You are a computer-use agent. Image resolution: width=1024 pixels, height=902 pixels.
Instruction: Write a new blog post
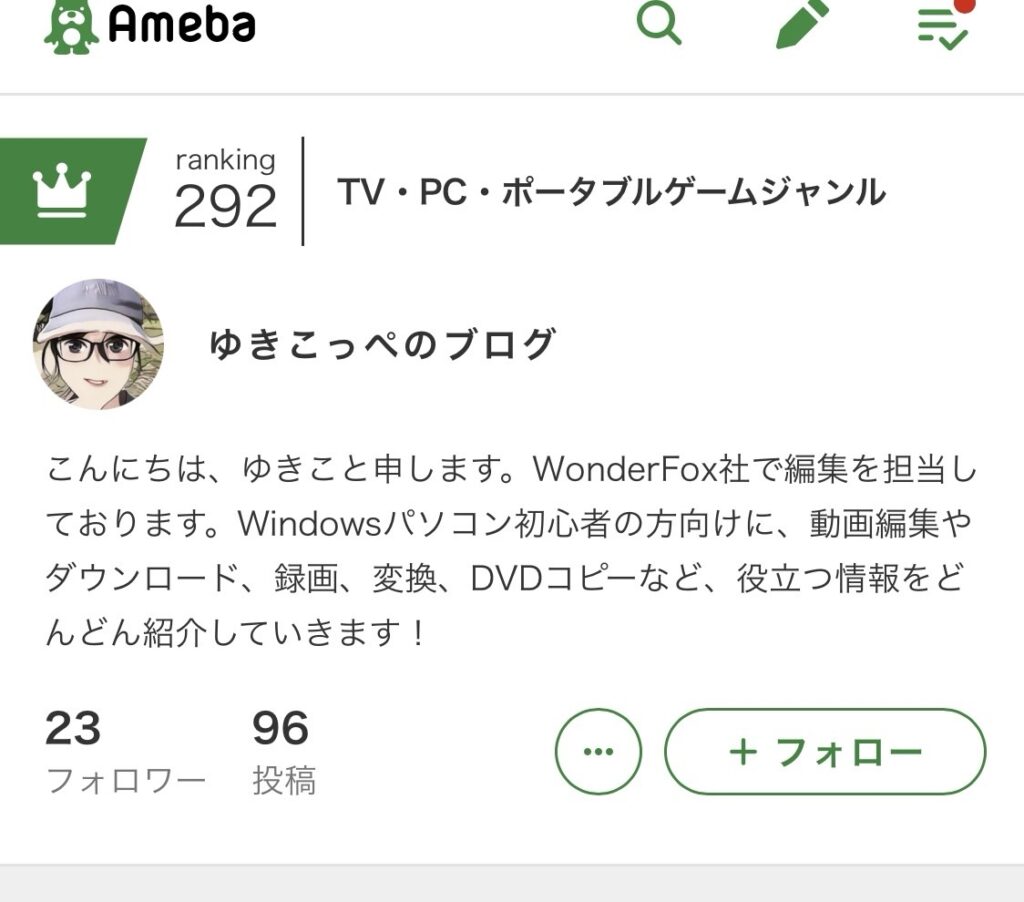tap(802, 24)
